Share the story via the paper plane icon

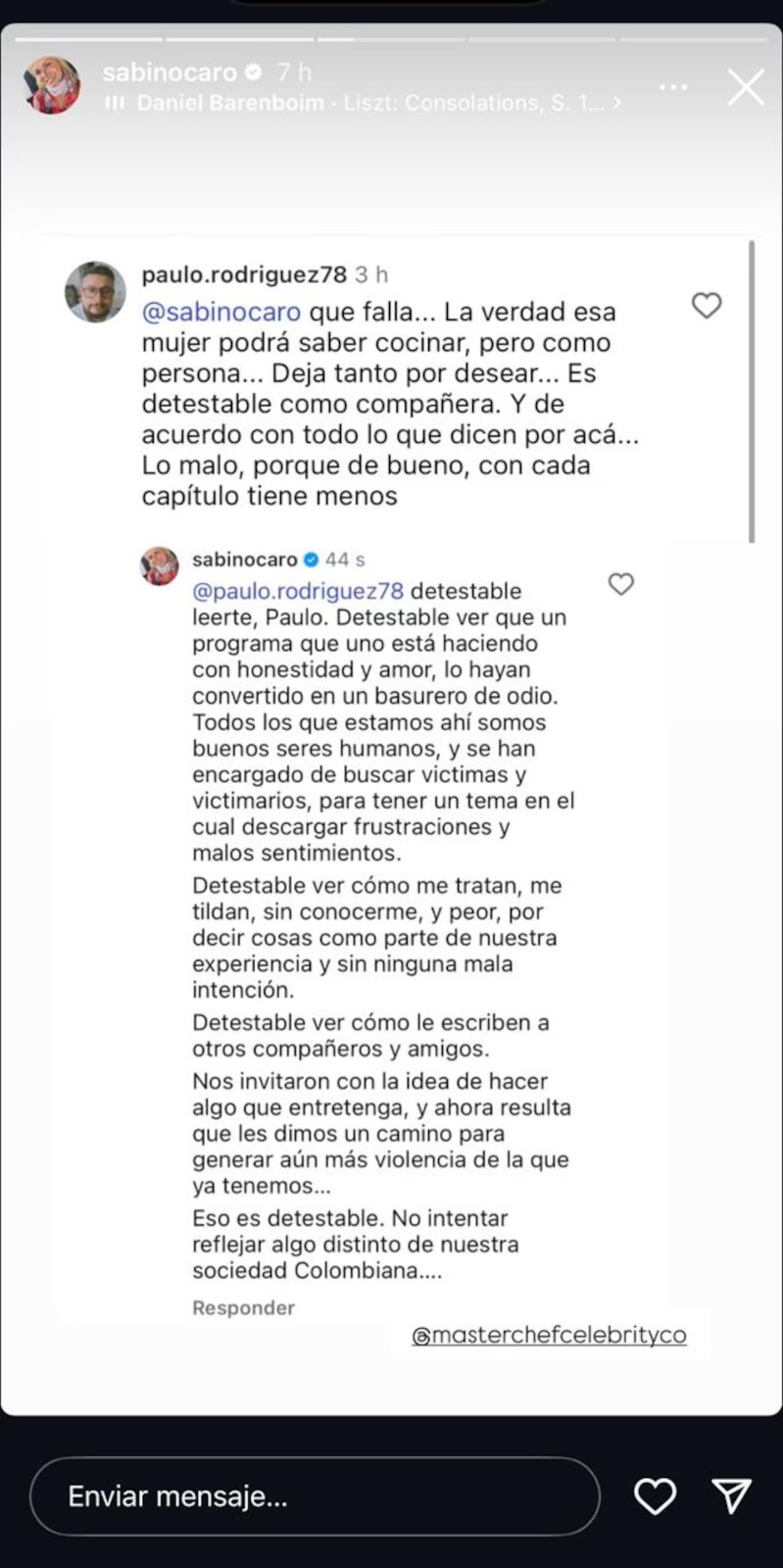(x=730, y=1496)
